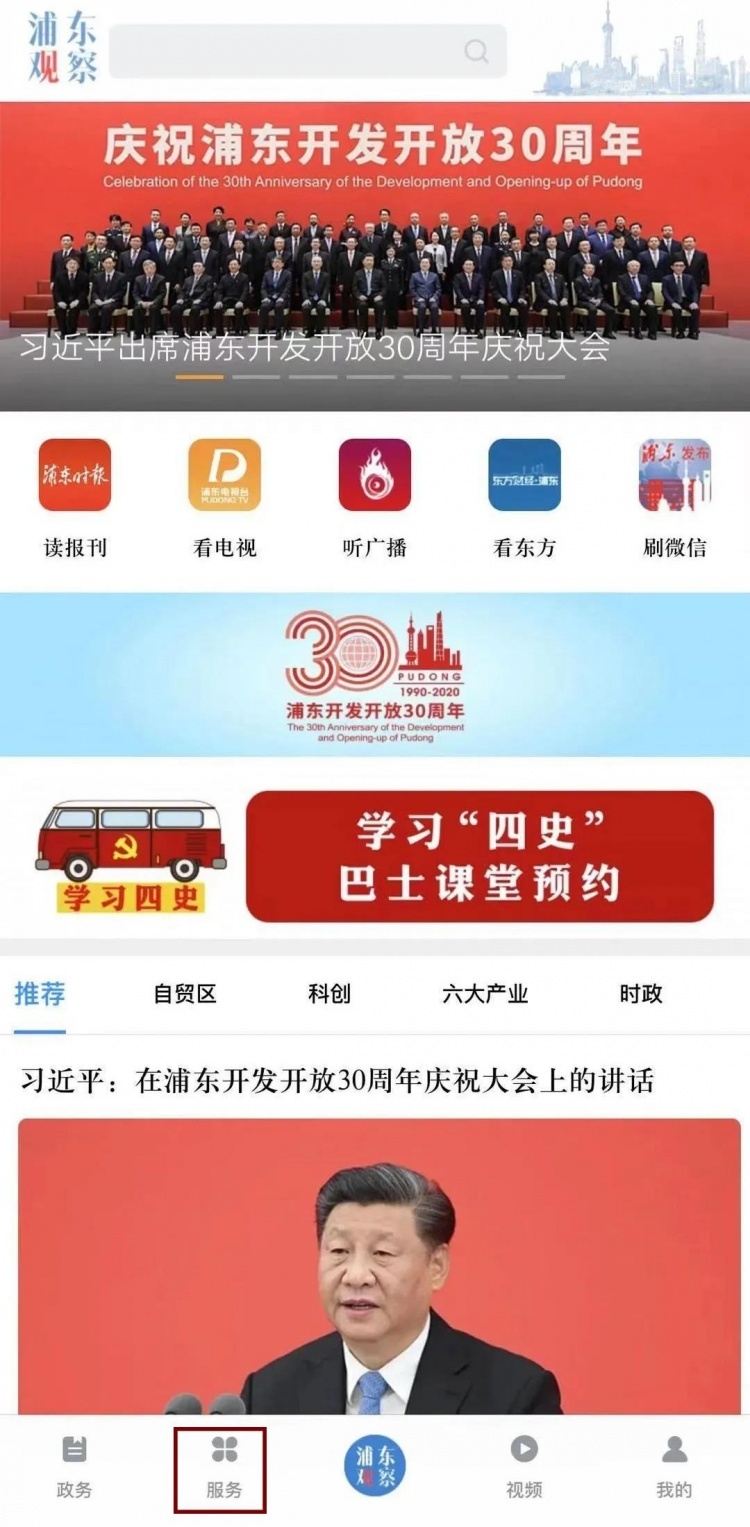
Task: Go to 视频 in bottom navigation
Action: click(524, 1468)
